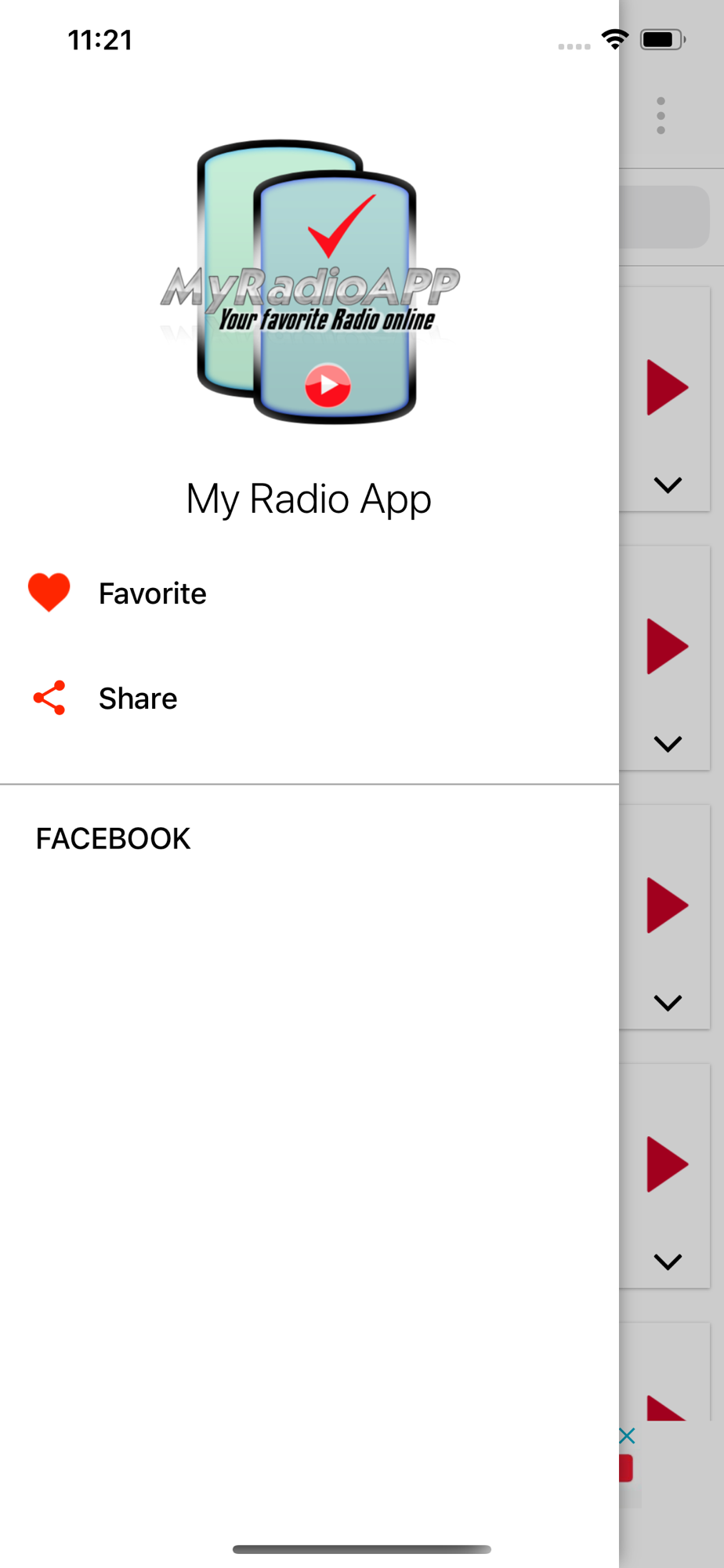Open the FACEBOOK page link
This screenshot has width=724, height=1568.
(x=113, y=838)
